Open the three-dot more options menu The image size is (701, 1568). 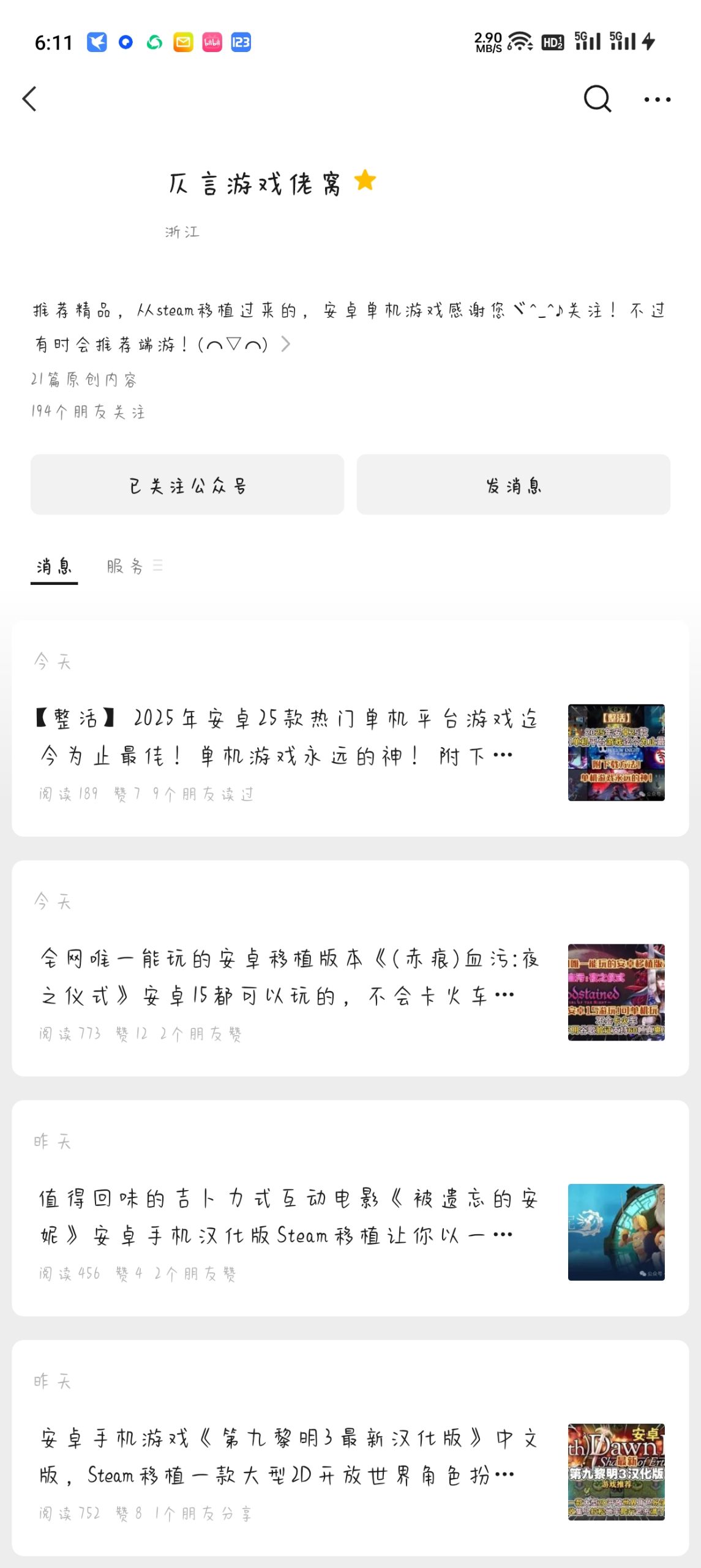[657, 99]
